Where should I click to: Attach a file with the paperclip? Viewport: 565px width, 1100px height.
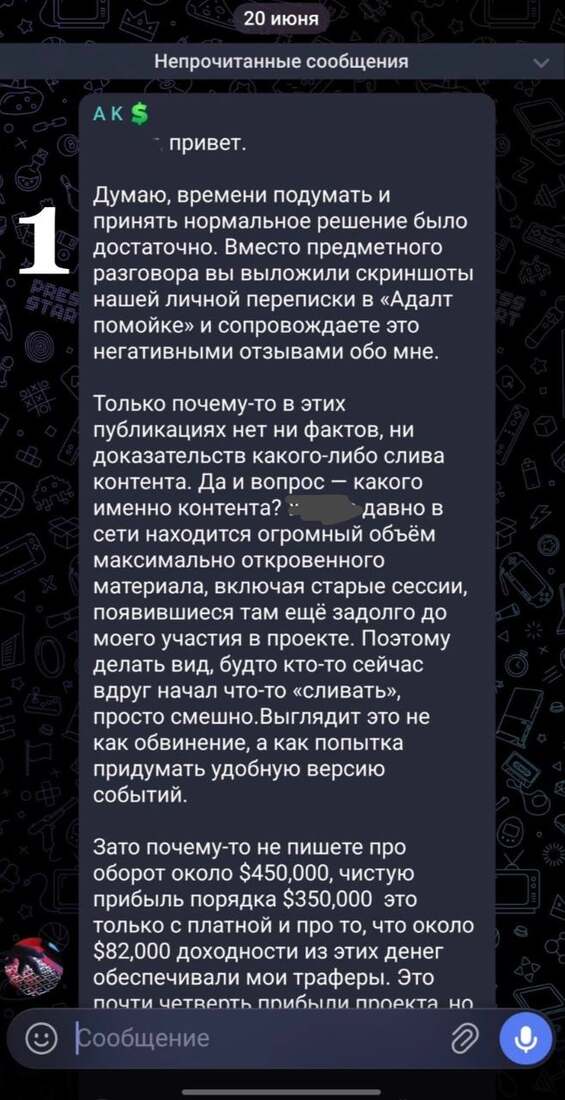(x=465, y=1038)
